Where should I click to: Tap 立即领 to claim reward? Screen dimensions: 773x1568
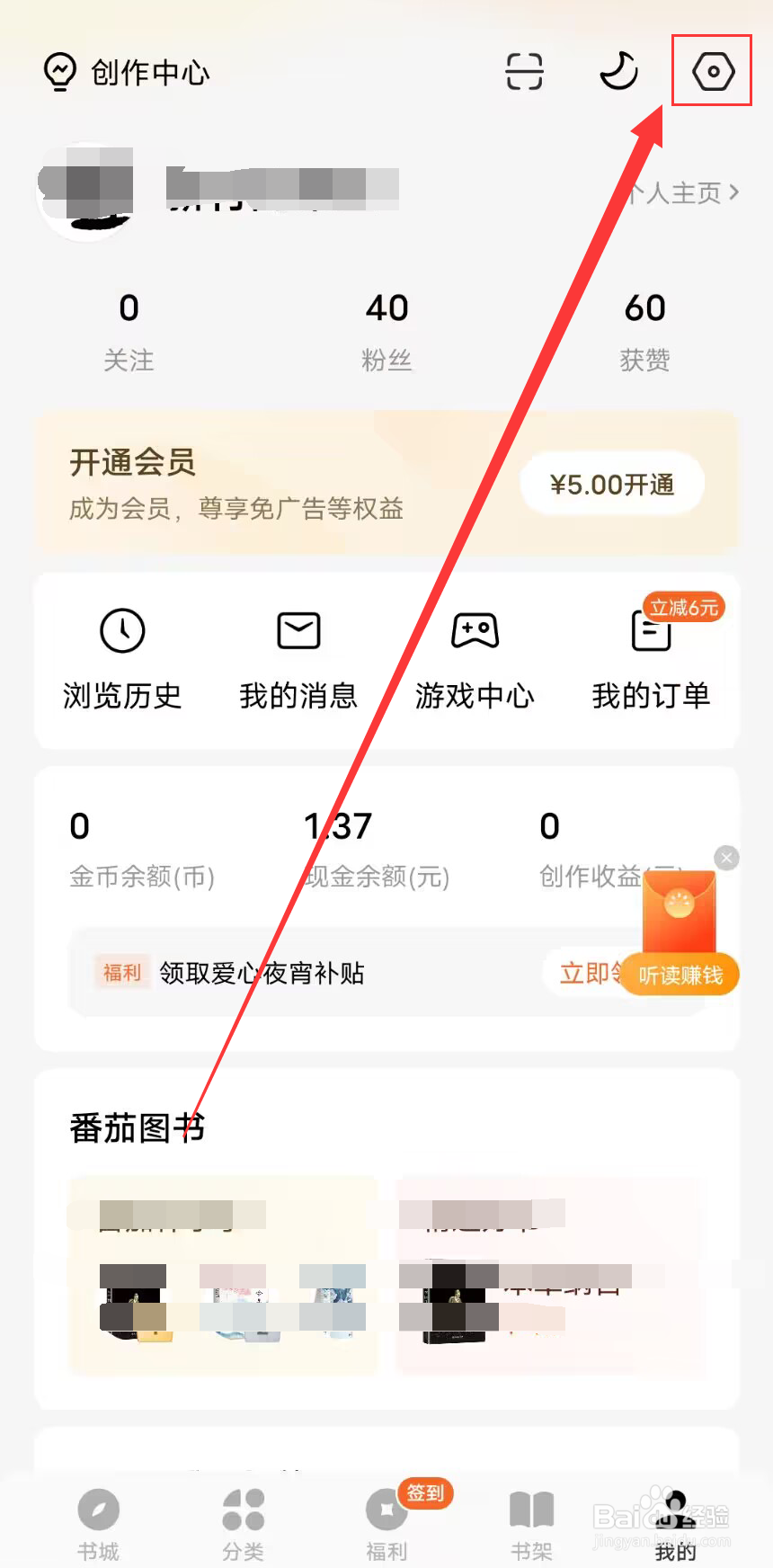(x=591, y=972)
